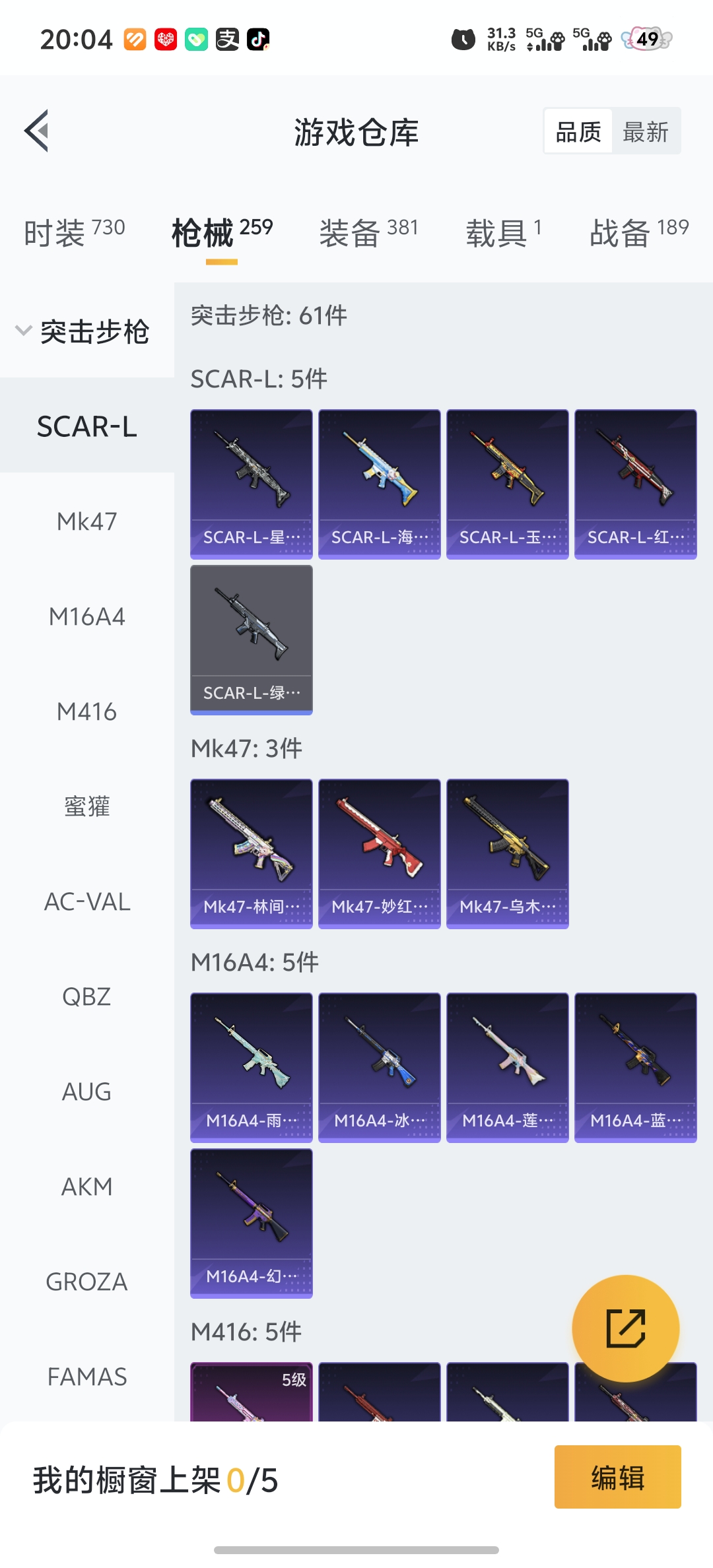This screenshot has height=1568, width=713.
Task: Sort items by 最新
Action: pos(645,132)
